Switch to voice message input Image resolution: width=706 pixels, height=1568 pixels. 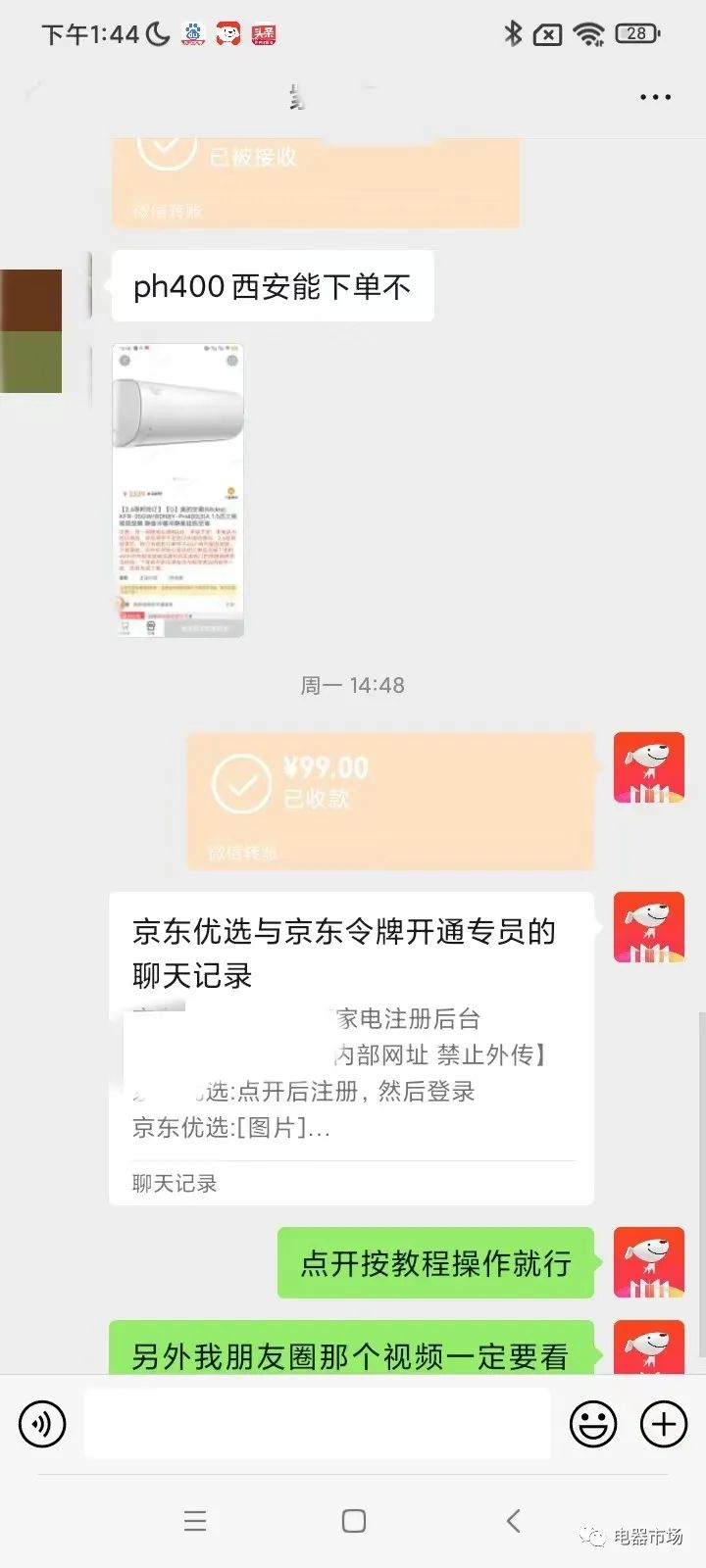(42, 1424)
